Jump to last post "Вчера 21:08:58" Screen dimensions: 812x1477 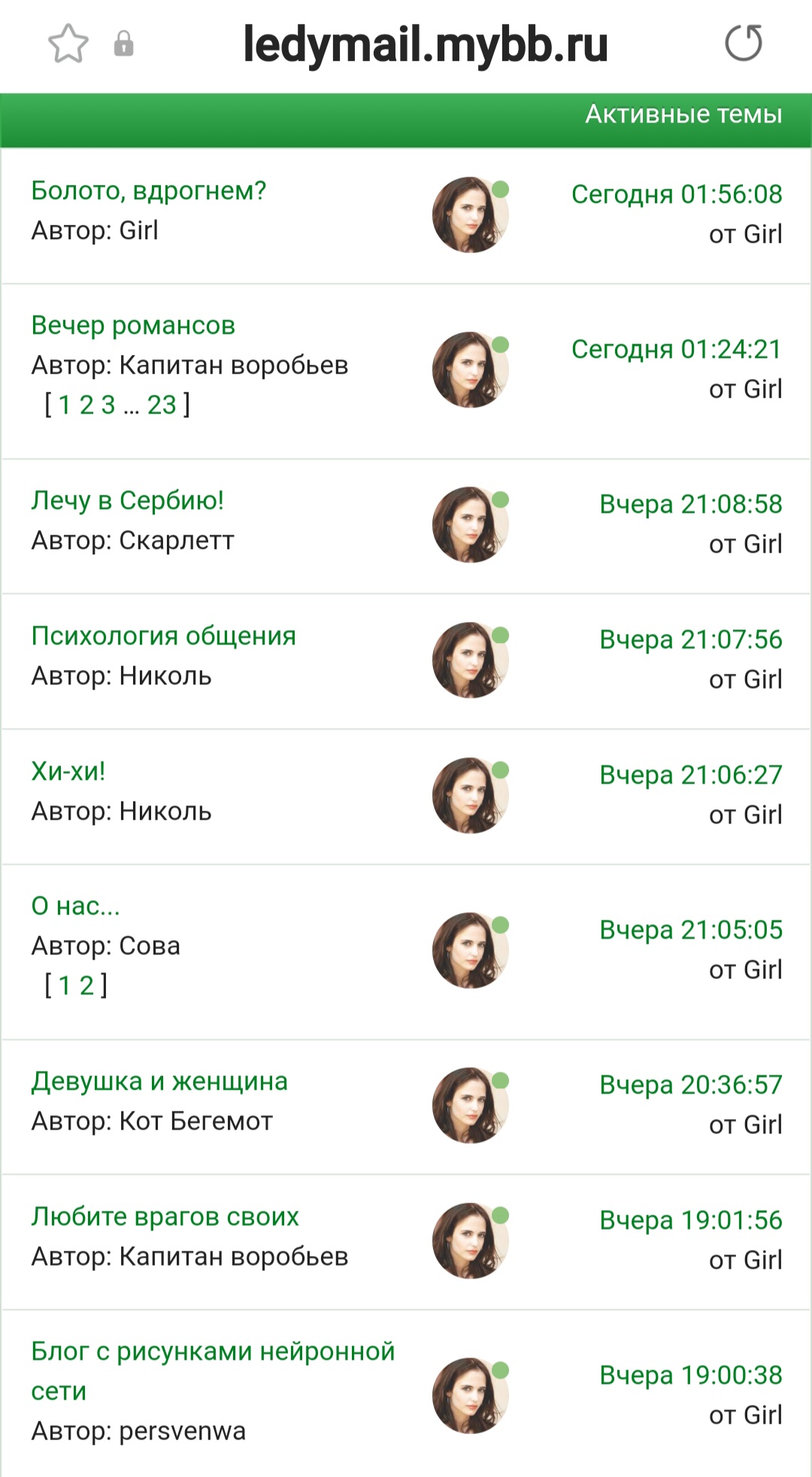[691, 505]
